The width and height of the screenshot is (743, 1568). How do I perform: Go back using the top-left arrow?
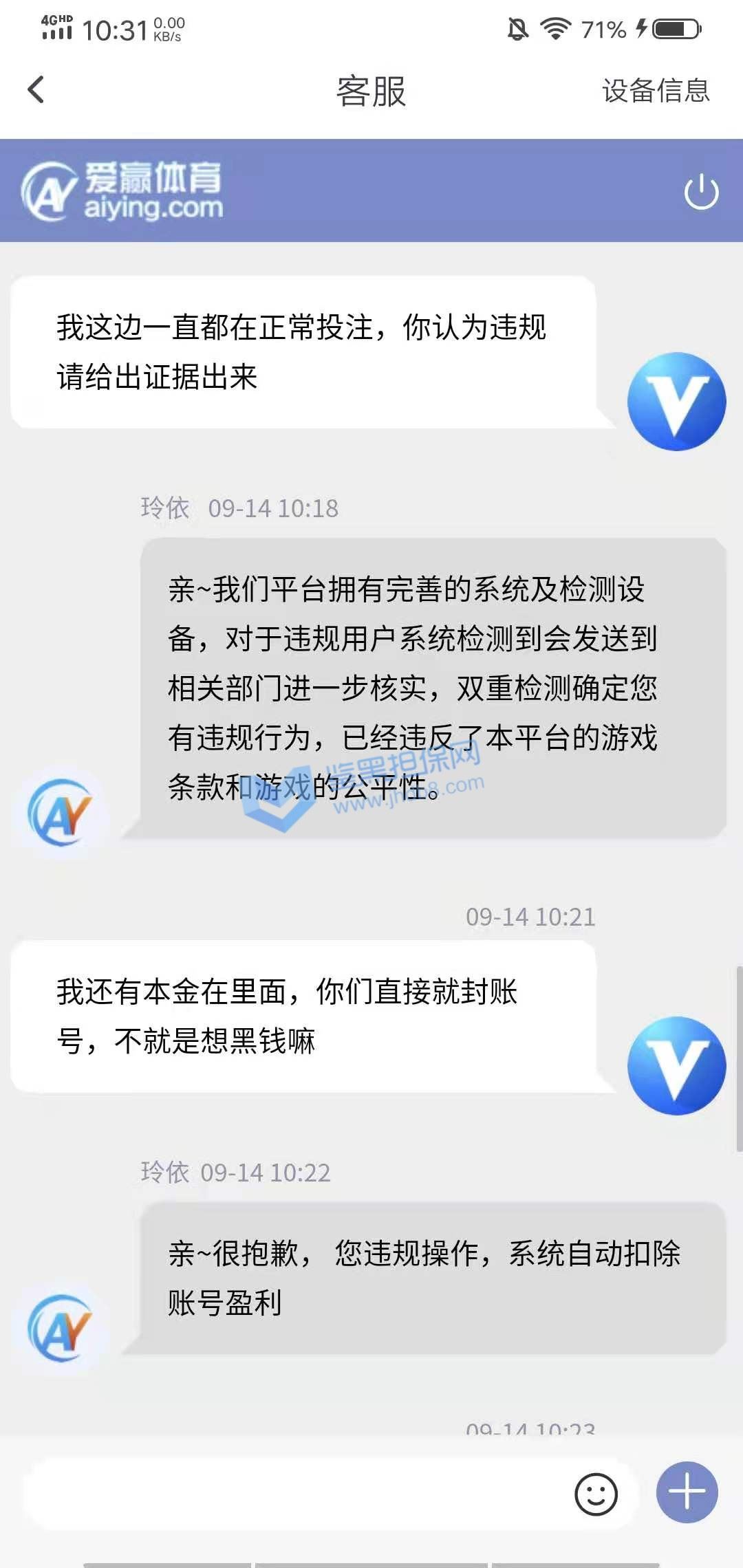click(36, 90)
